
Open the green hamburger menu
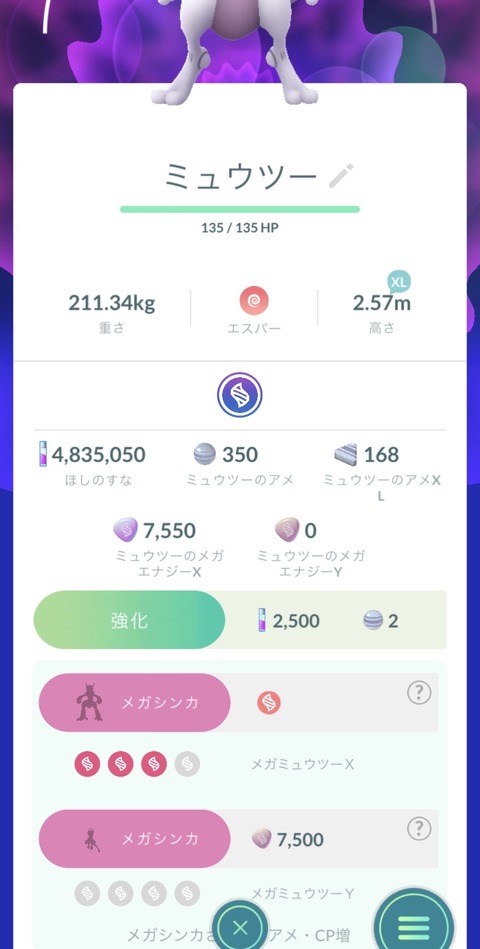coord(413,923)
